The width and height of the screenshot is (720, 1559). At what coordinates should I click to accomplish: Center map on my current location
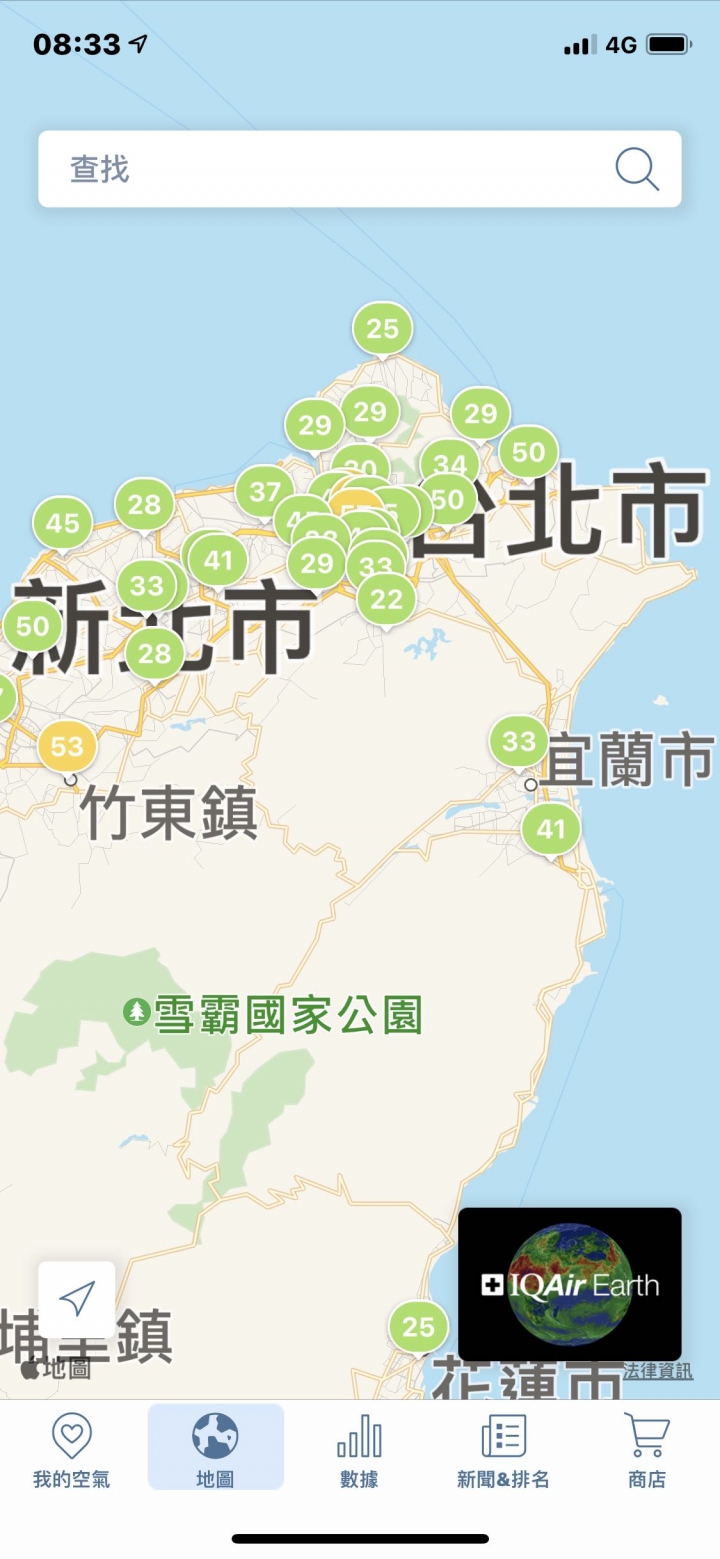77,1299
